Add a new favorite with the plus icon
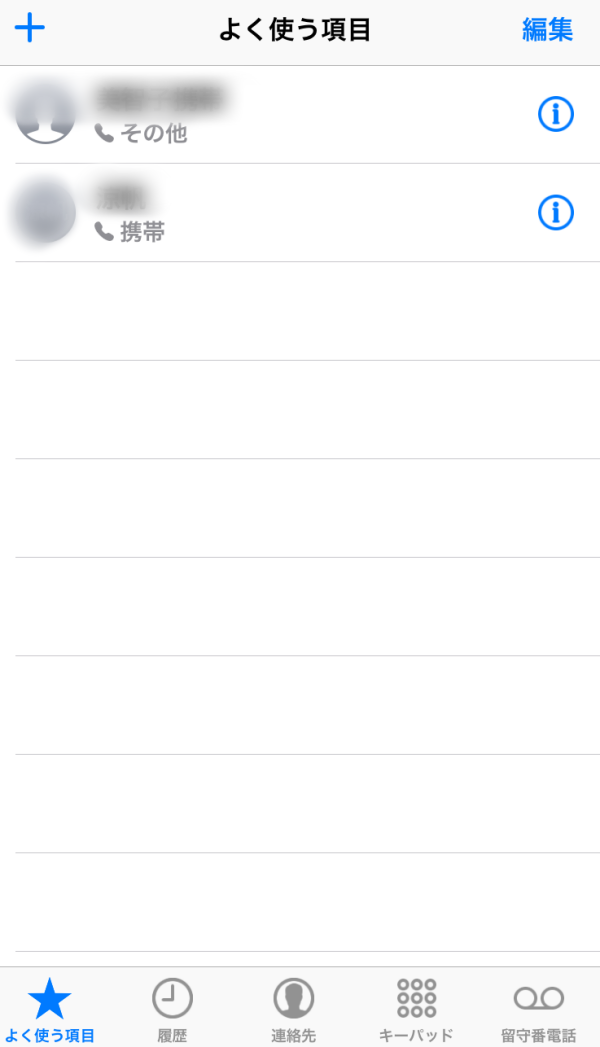Screen dimensions: 600x1047 (x=29, y=28)
